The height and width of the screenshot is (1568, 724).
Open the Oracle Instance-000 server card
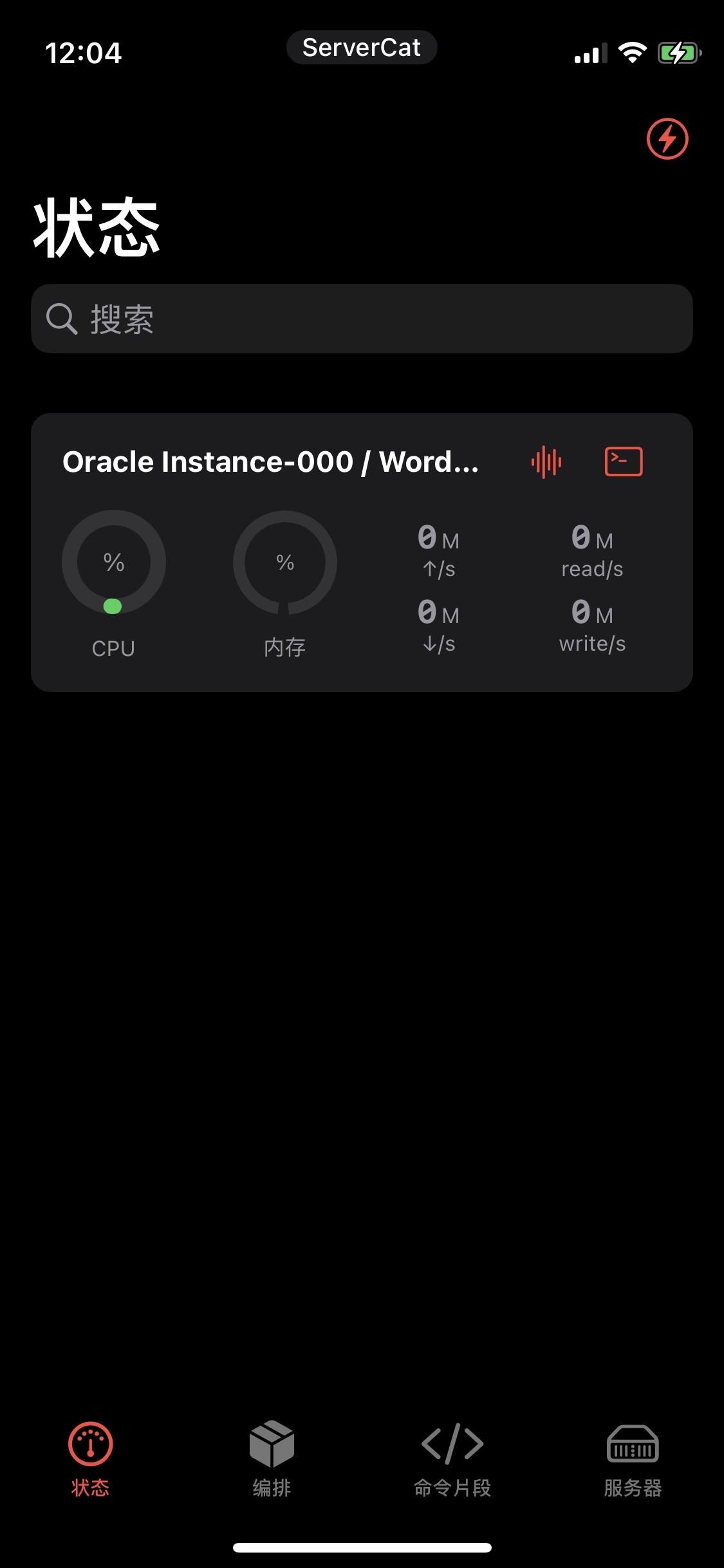(x=362, y=552)
